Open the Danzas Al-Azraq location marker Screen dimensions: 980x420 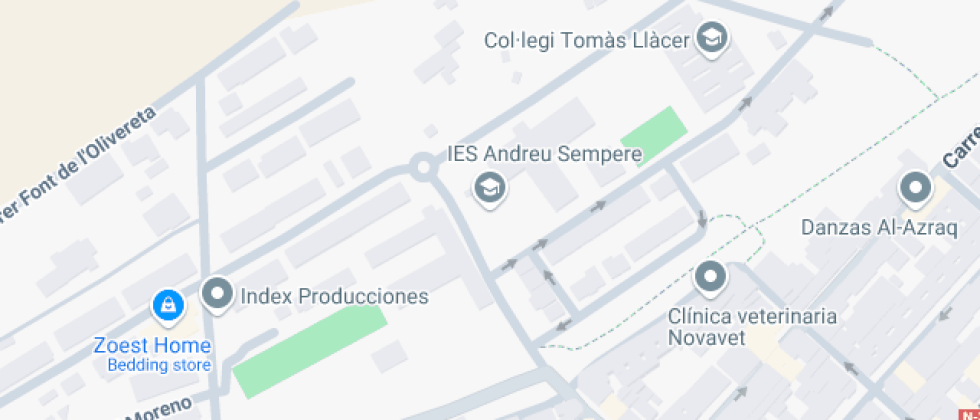916,188
